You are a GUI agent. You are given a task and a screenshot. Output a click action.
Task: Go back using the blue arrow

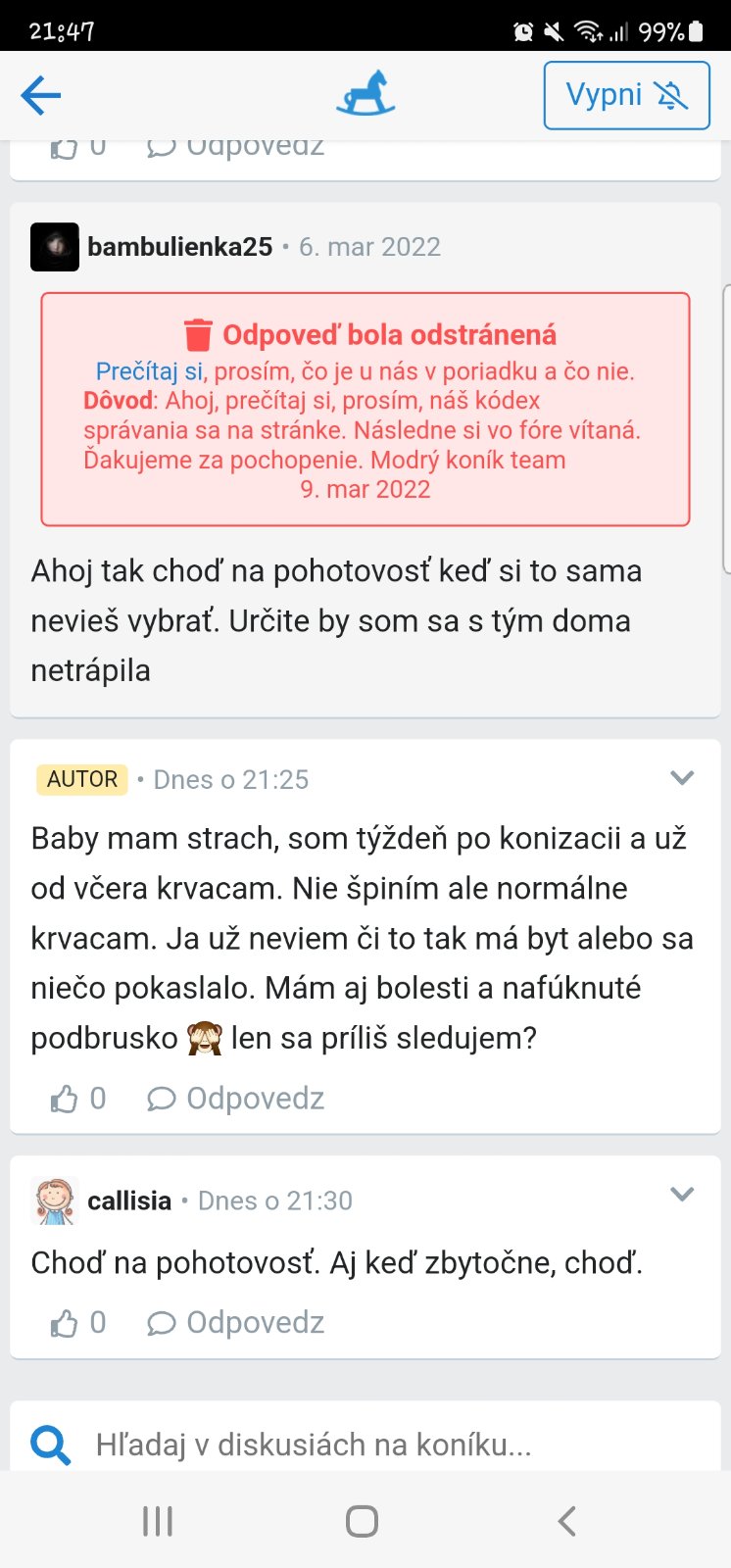click(x=41, y=96)
